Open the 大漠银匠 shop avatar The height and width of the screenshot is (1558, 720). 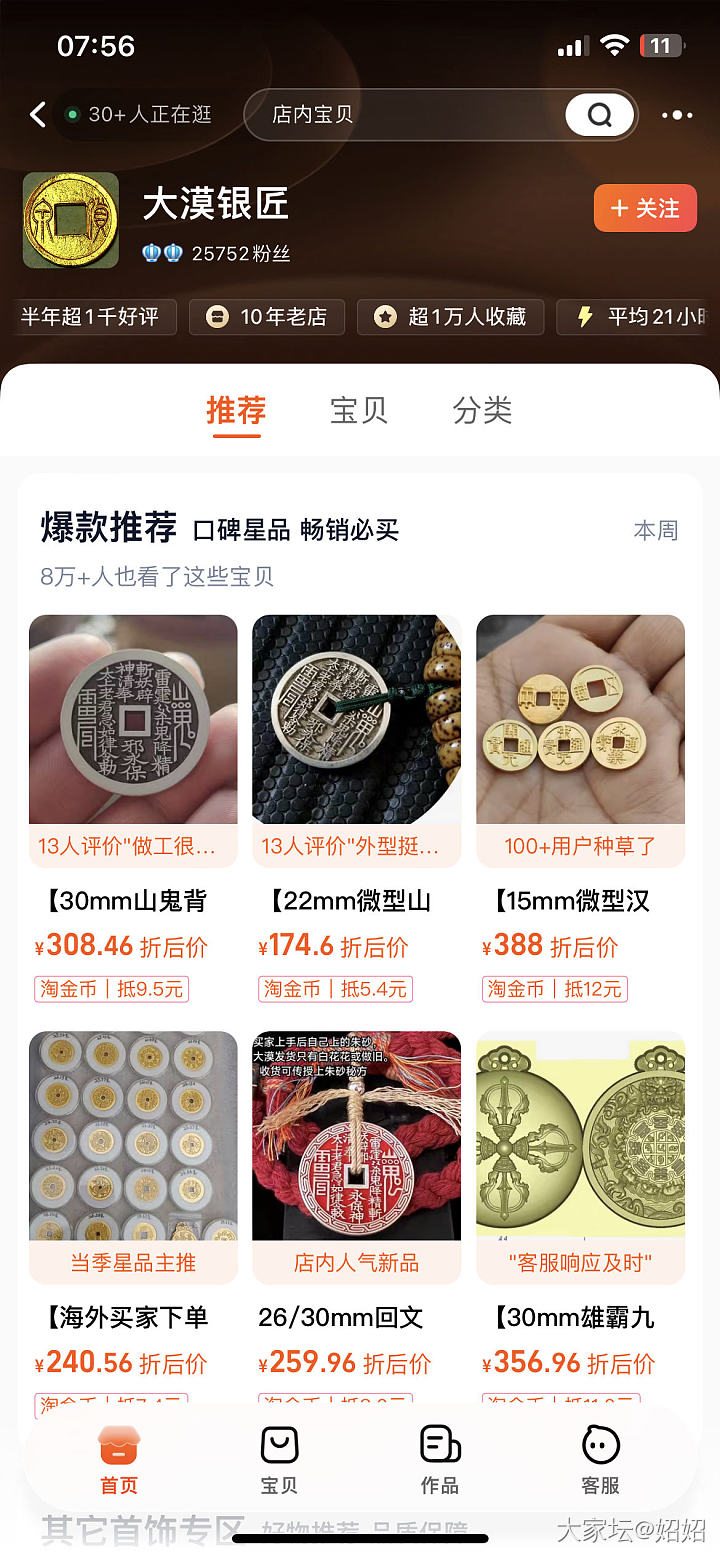(71, 220)
